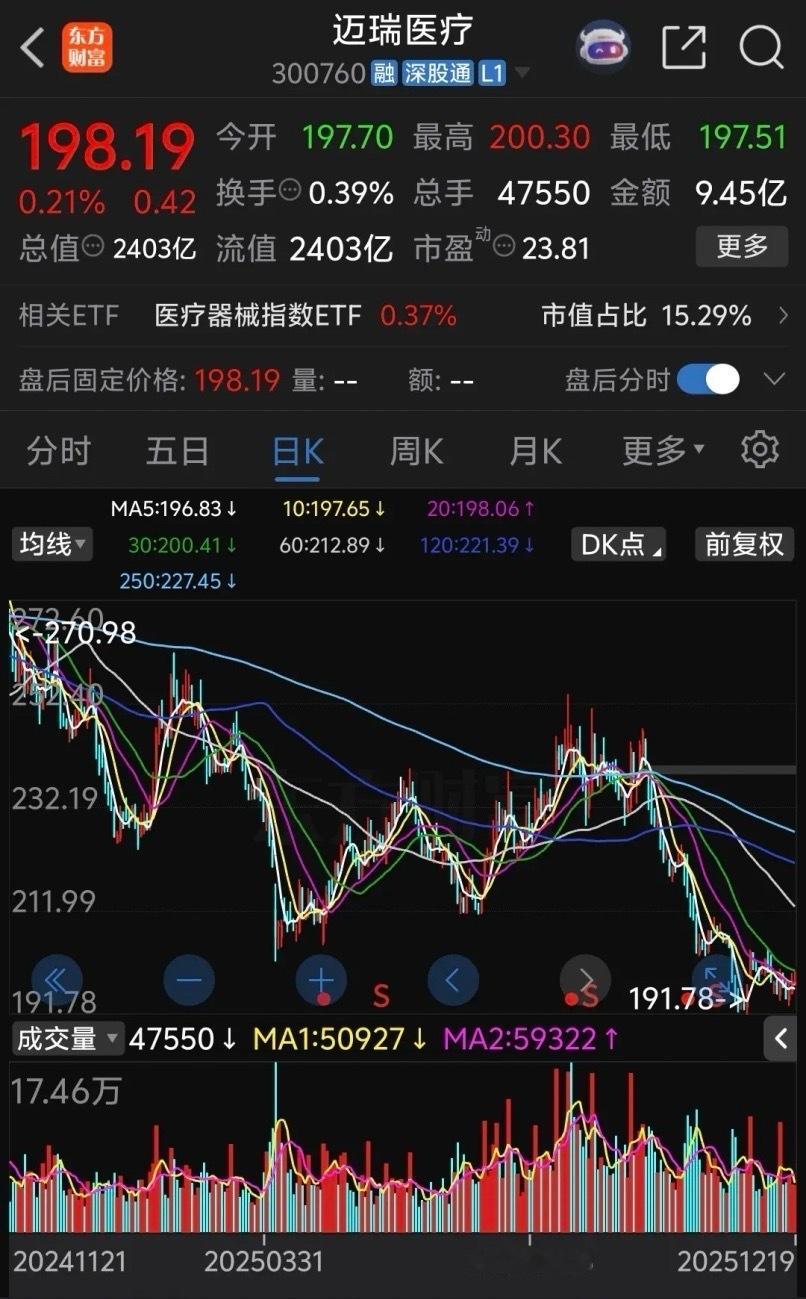Toggle the 前复权 adjustment mode
This screenshot has height=1299, width=806.
744,545
